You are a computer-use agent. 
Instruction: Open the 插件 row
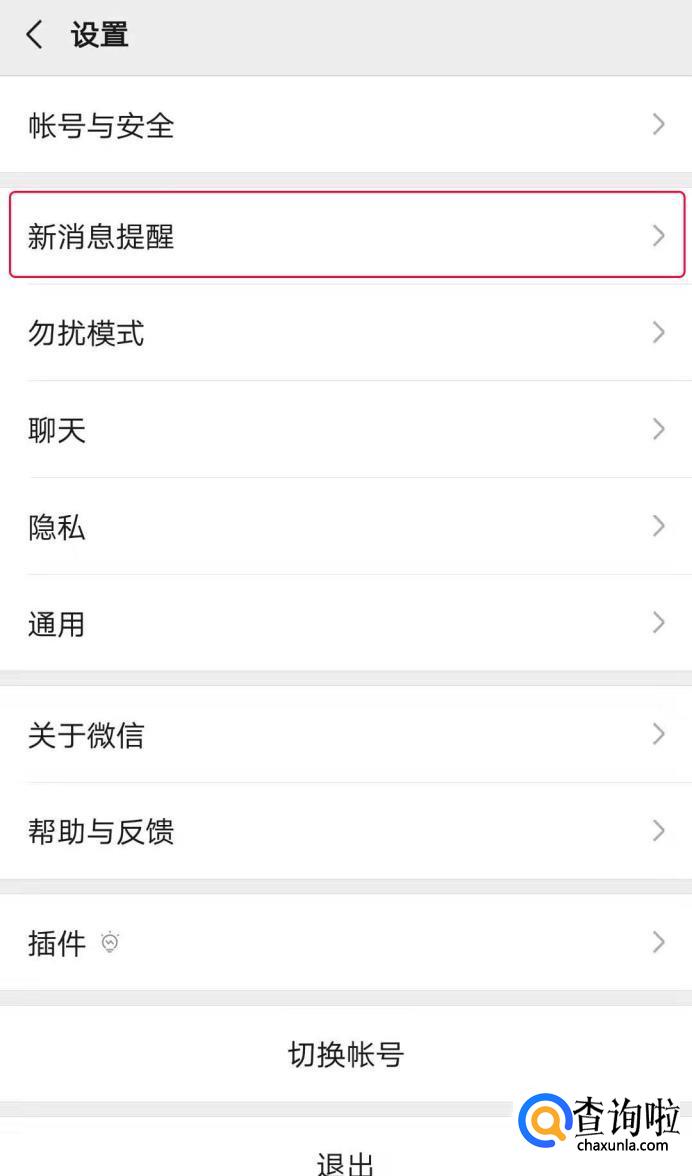[346, 942]
